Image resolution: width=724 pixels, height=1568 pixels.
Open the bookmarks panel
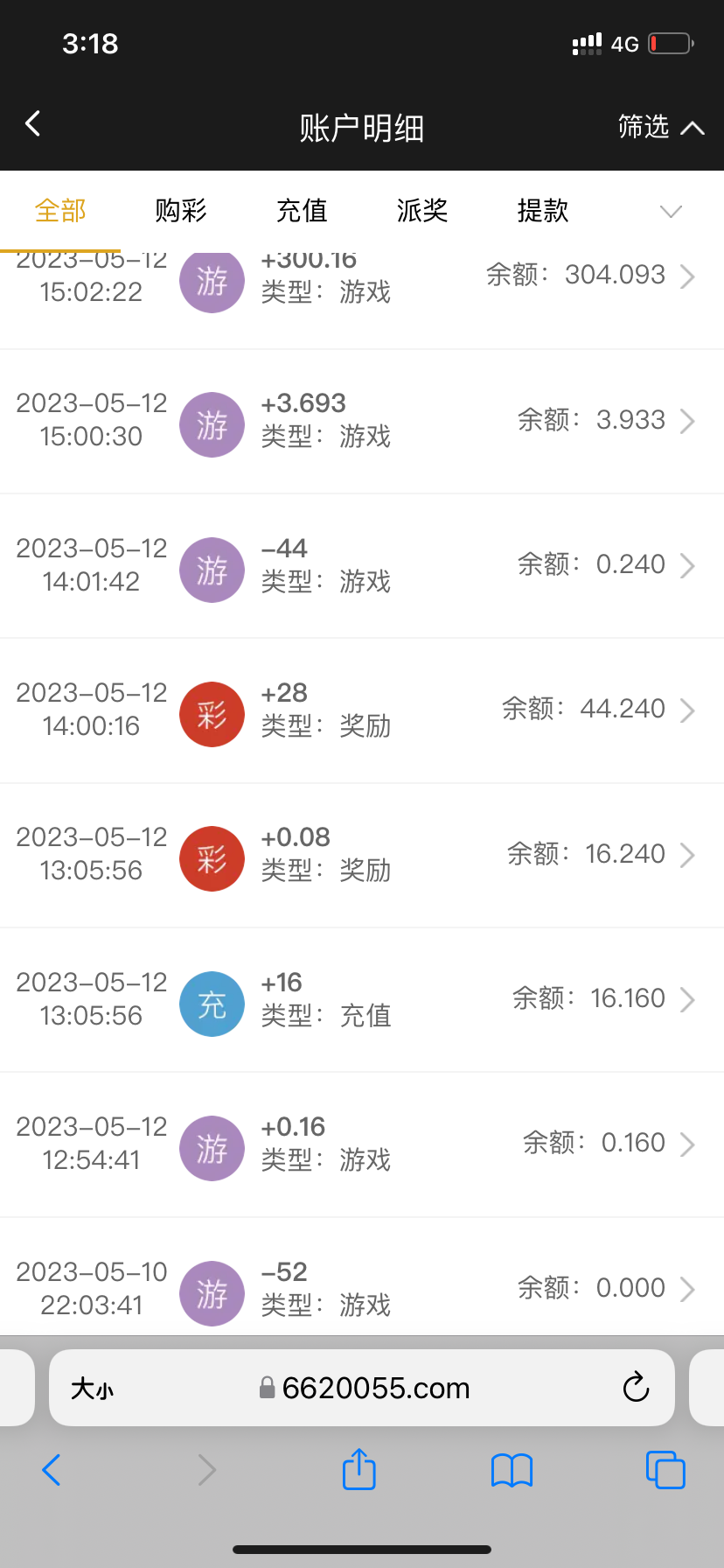coord(512,1470)
